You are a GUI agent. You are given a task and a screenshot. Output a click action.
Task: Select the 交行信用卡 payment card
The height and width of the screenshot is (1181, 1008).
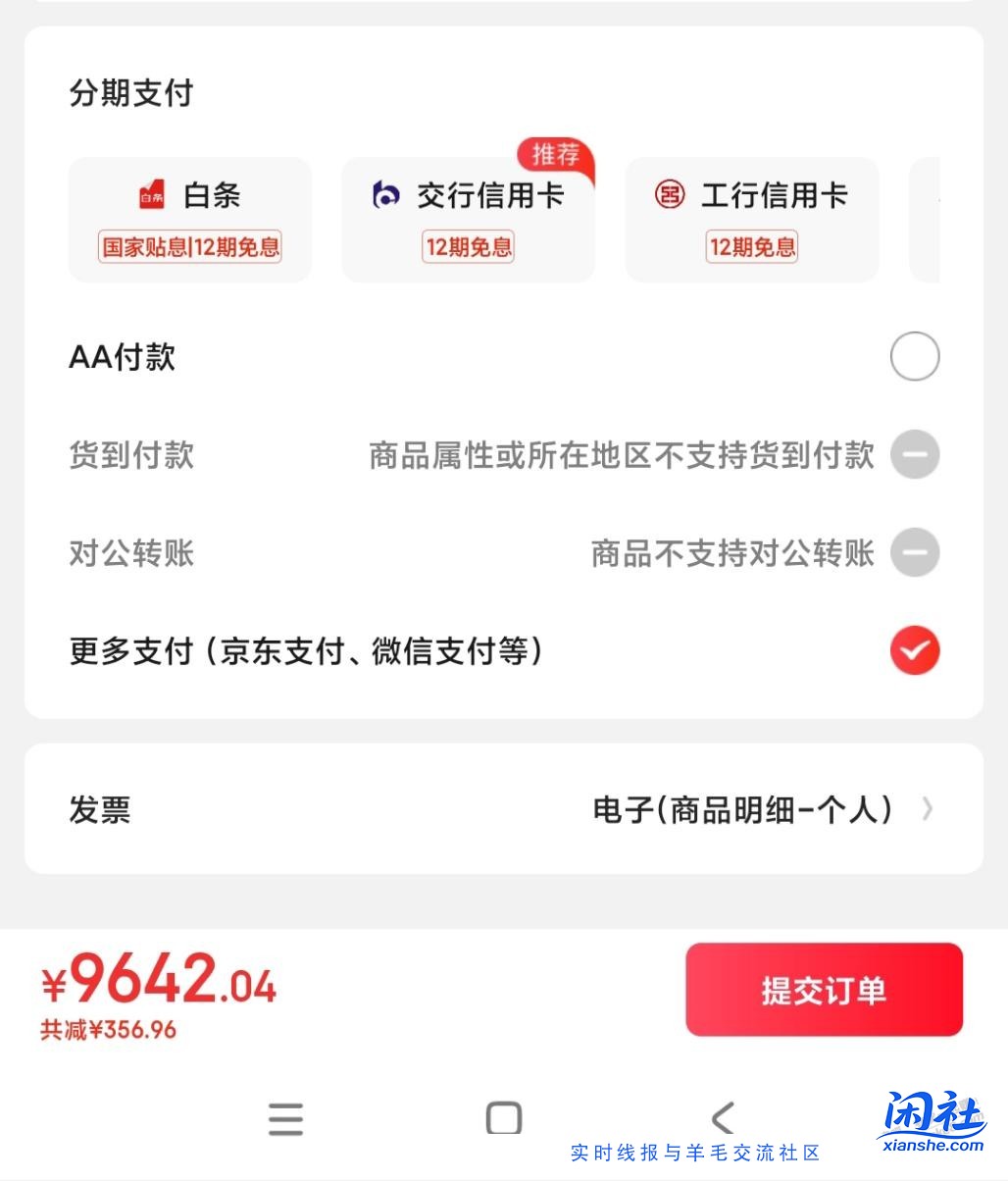(x=468, y=218)
